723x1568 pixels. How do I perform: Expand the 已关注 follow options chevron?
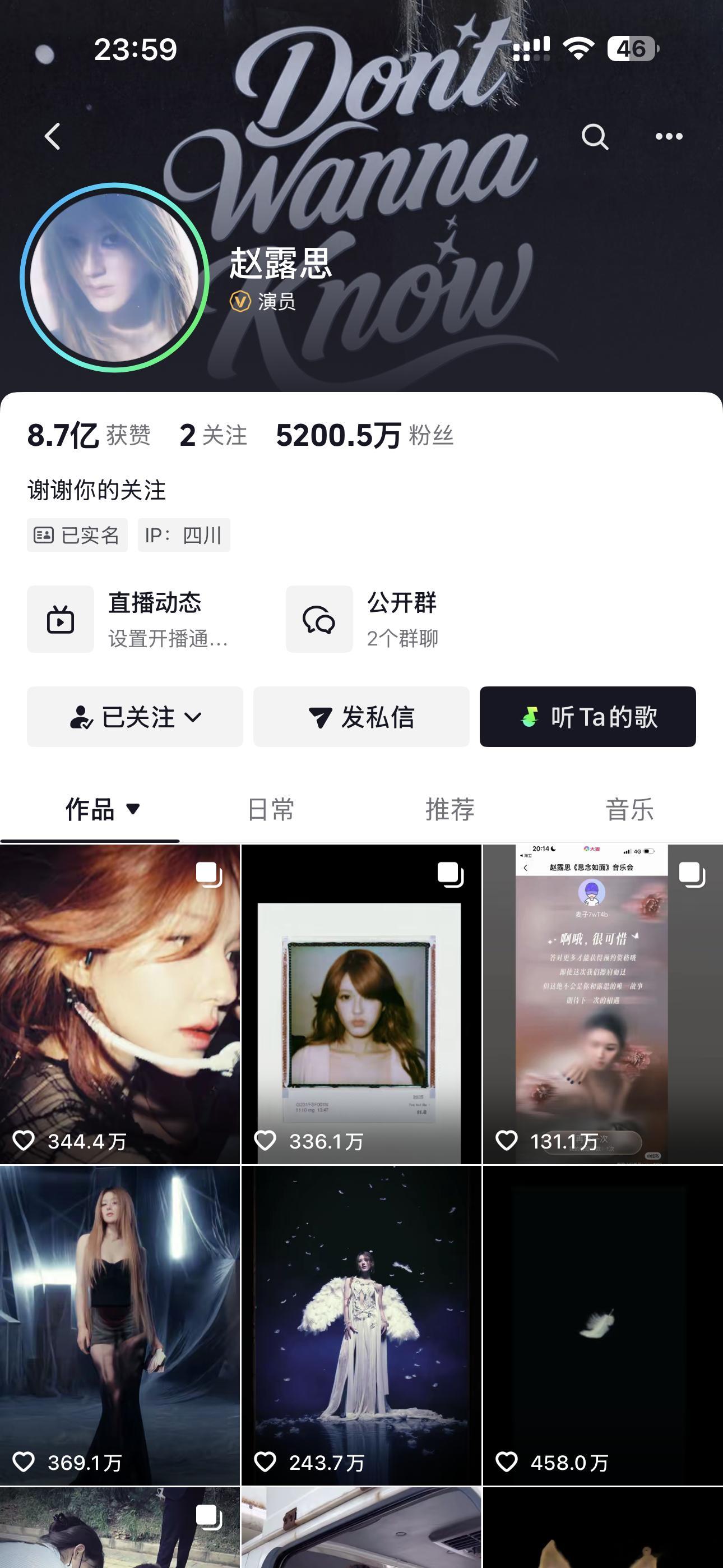pyautogui.click(x=193, y=717)
